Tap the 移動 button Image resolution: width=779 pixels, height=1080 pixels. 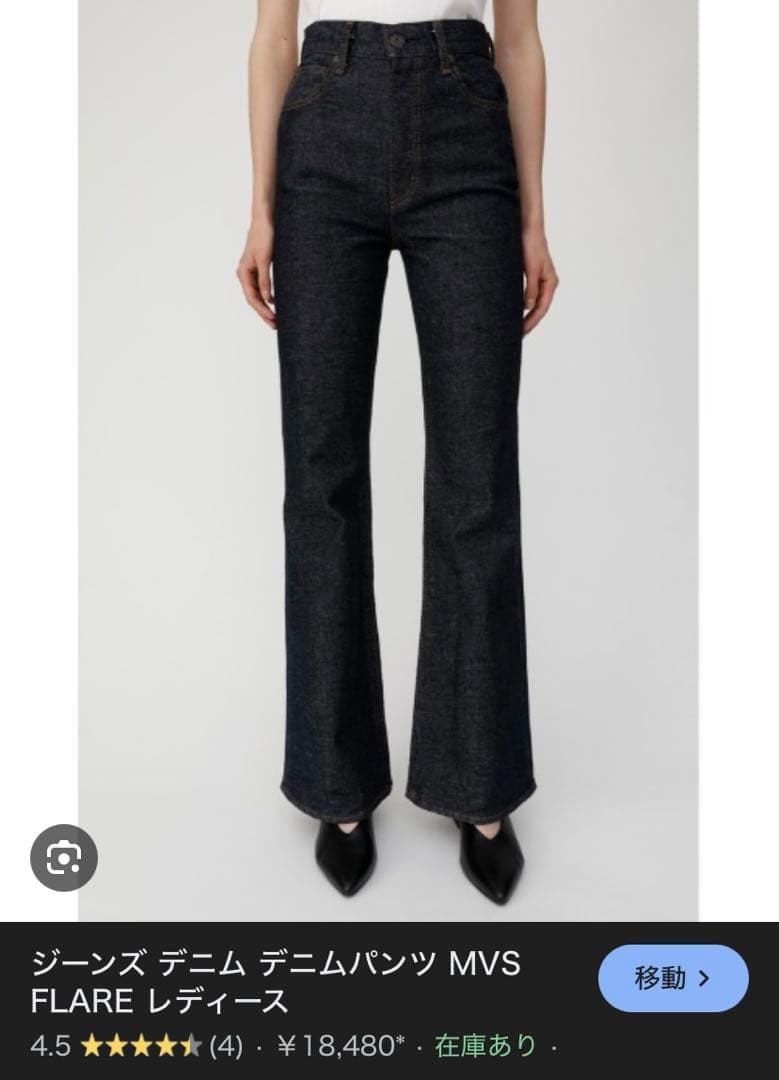click(x=673, y=978)
